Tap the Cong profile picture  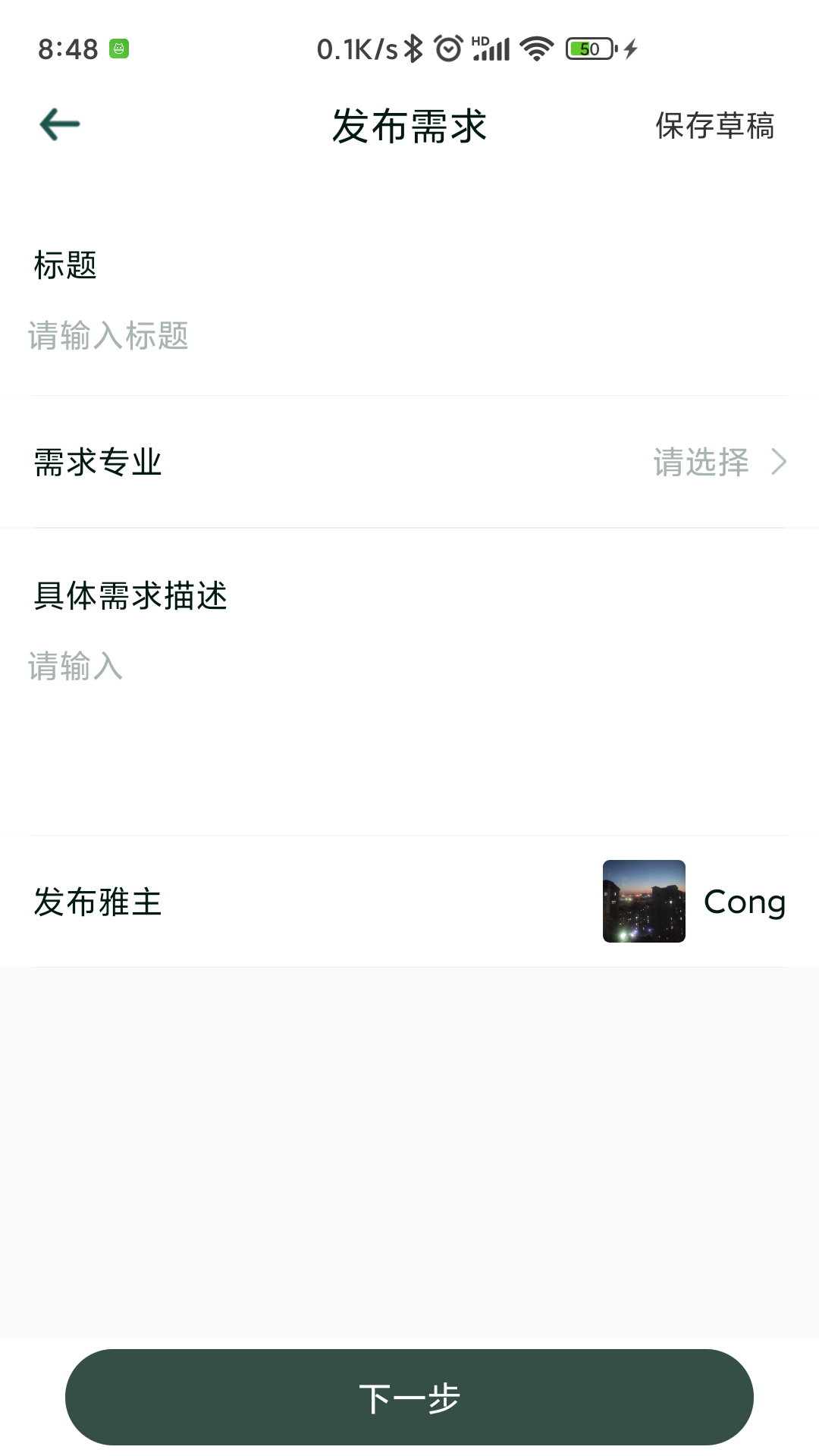coord(644,902)
